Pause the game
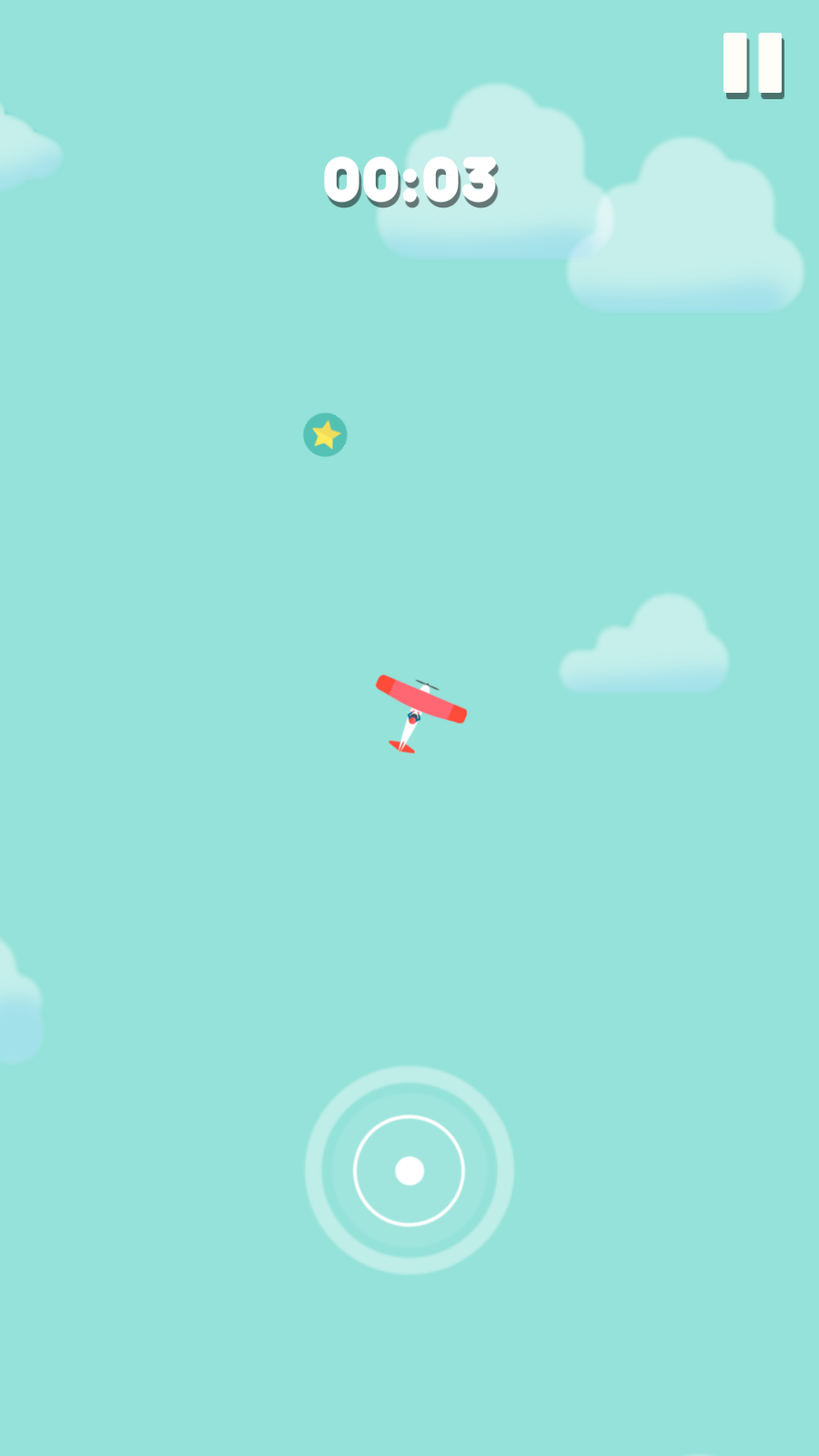 [753, 64]
